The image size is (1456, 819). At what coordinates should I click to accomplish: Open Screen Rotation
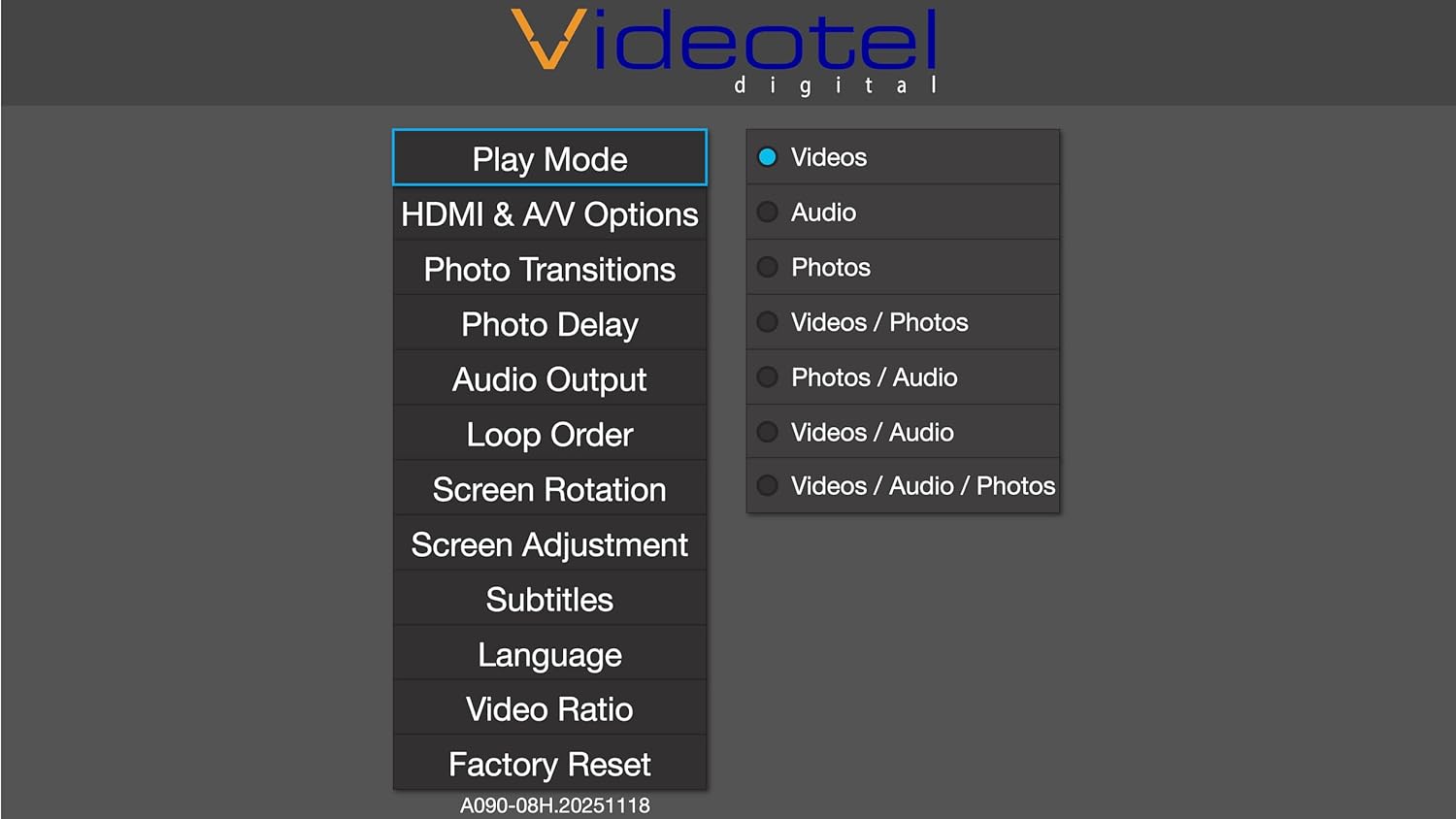point(549,489)
